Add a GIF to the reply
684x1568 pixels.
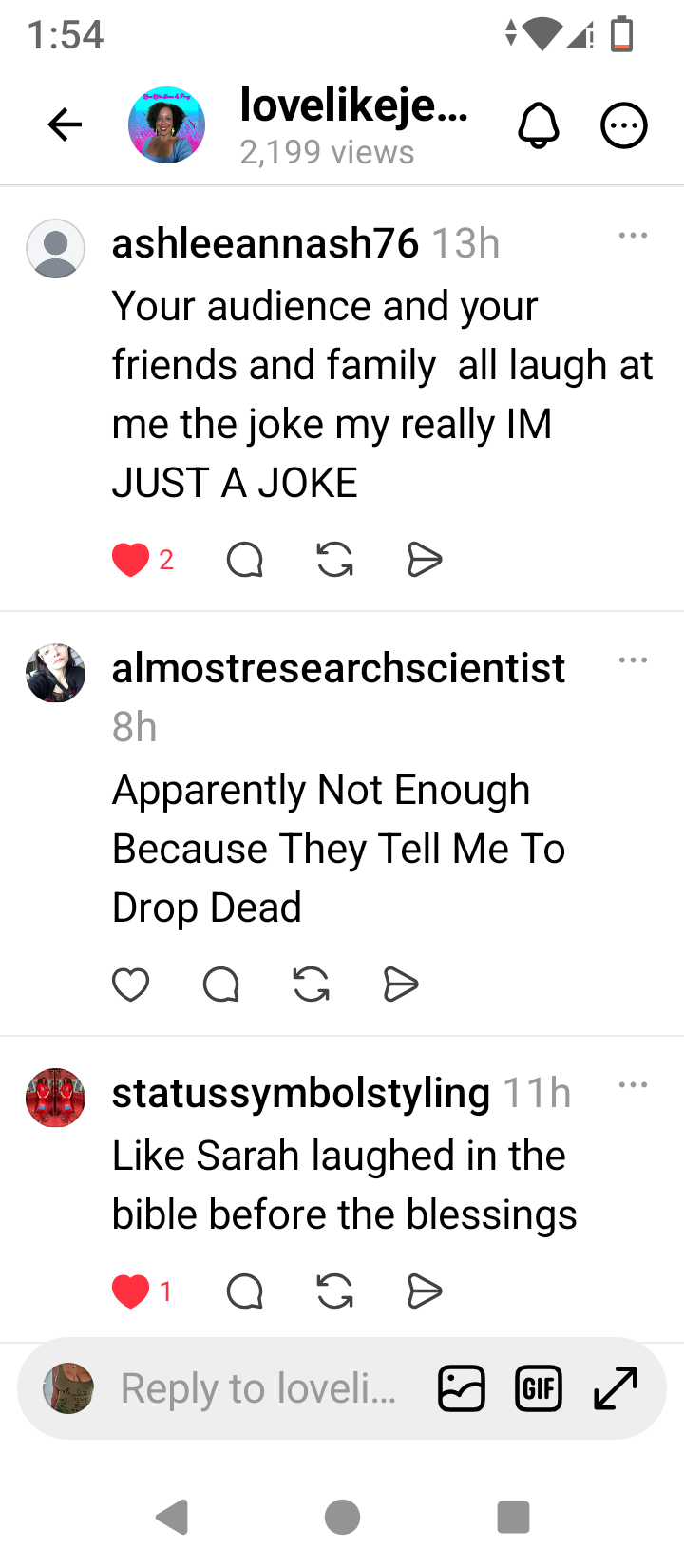pyautogui.click(x=539, y=1388)
